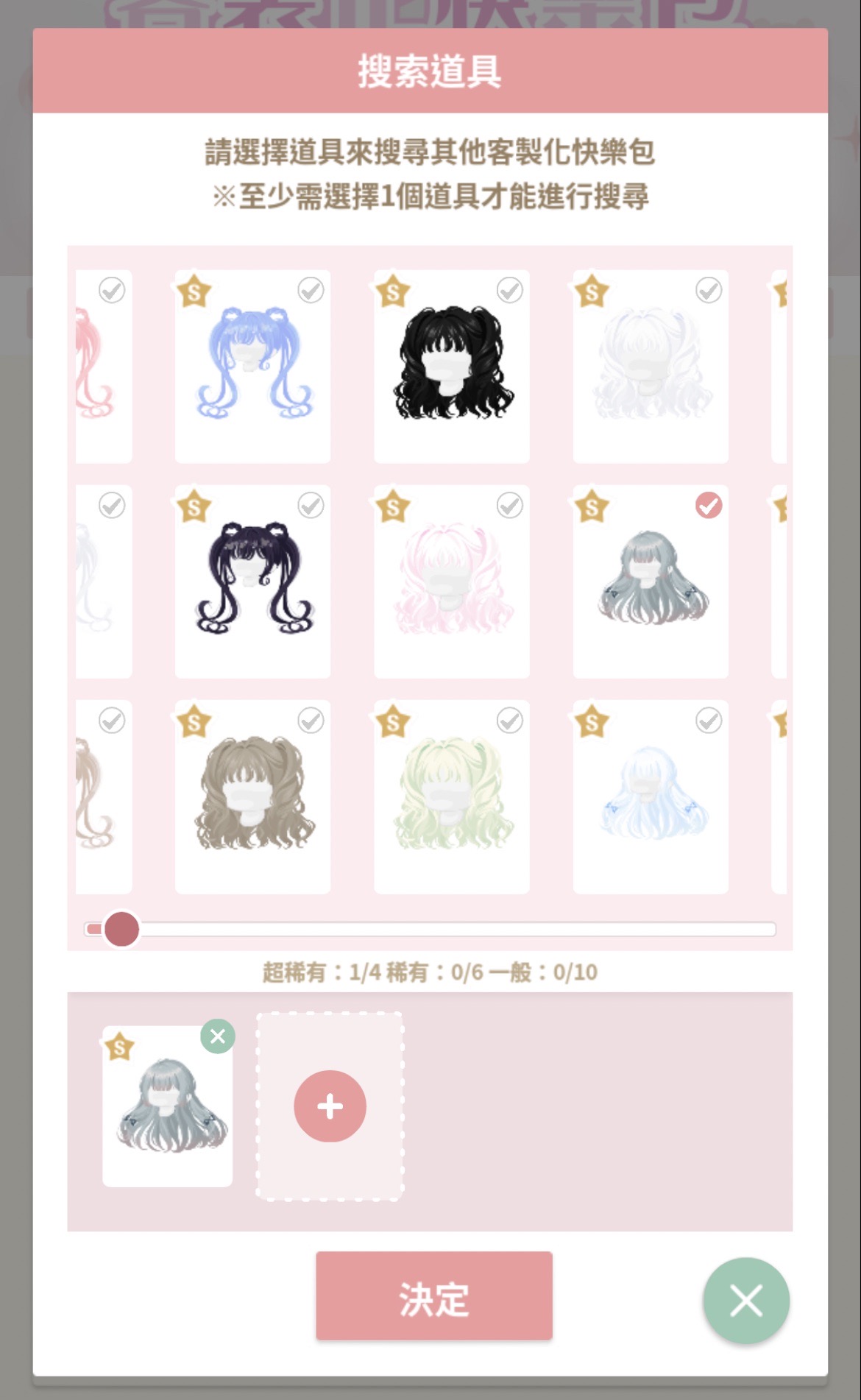Select the black curly hairstyle card
The width and height of the screenshot is (861, 1400).
pyautogui.click(x=451, y=366)
